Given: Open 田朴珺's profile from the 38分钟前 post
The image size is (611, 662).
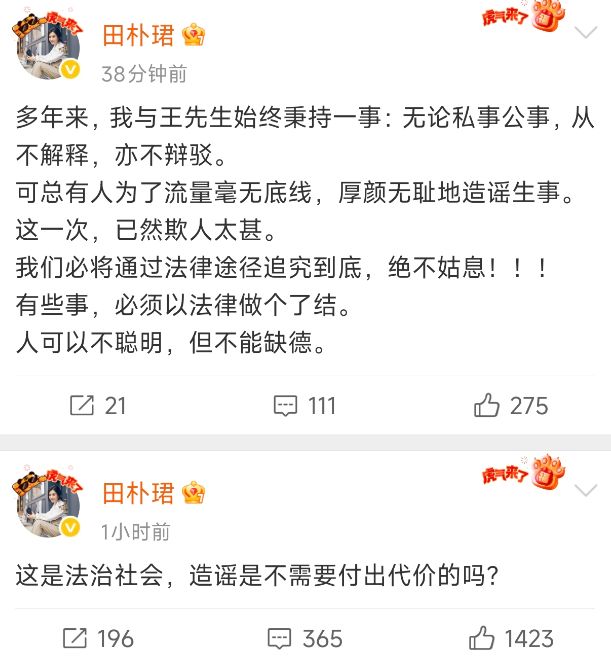Looking at the screenshot, I should click(x=139, y=36).
